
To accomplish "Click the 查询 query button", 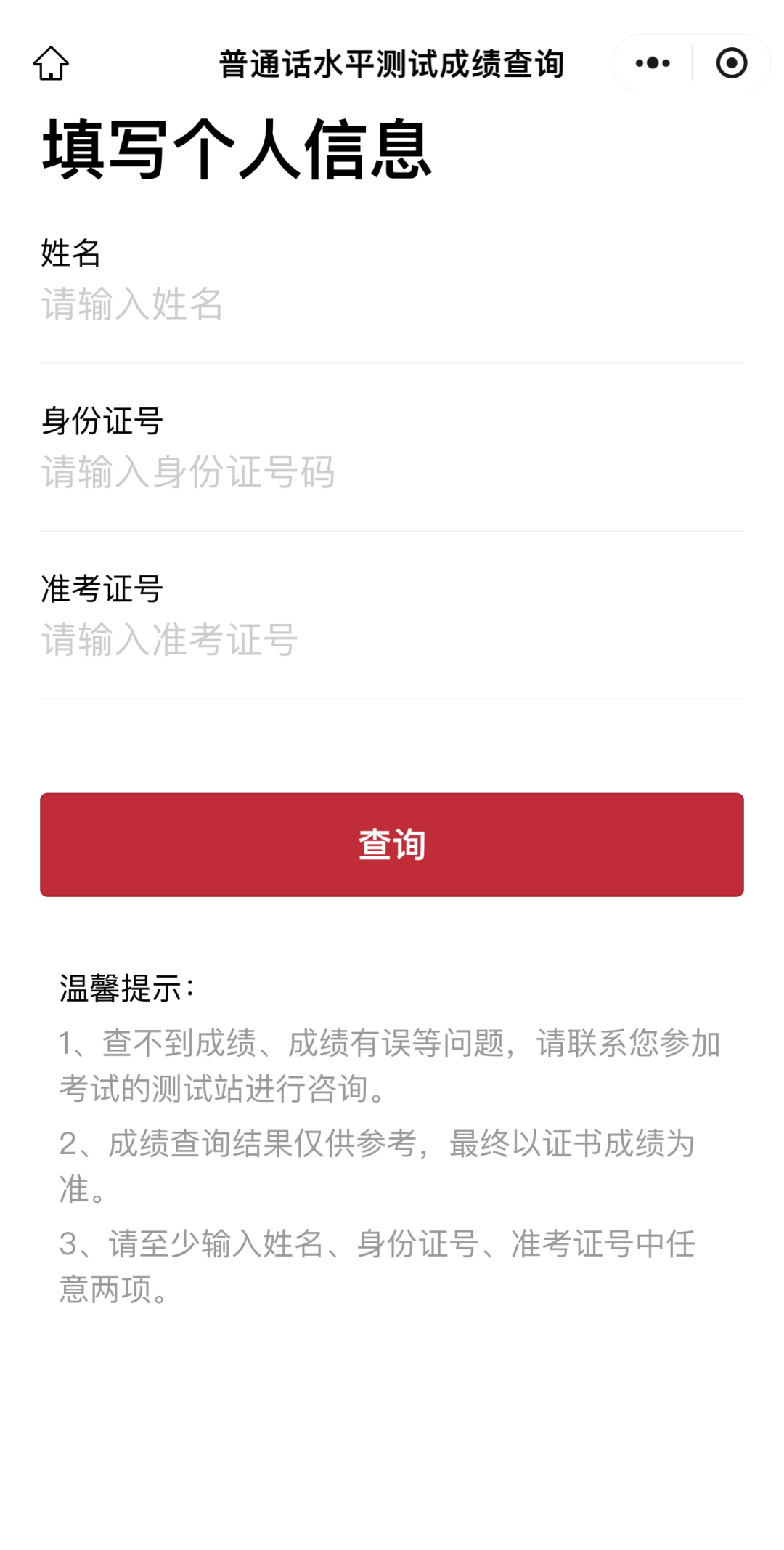I will coord(392,845).
